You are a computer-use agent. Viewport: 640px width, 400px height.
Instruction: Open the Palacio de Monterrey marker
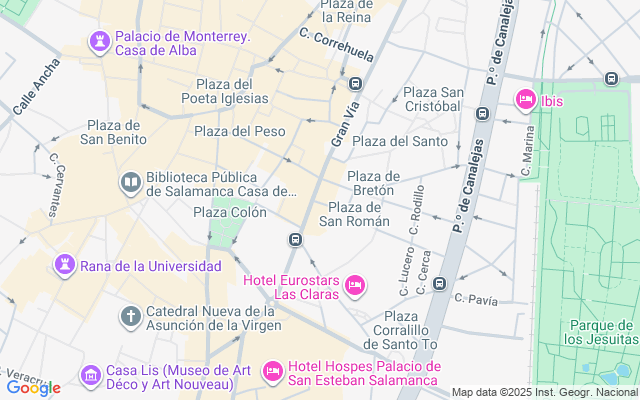99,42
